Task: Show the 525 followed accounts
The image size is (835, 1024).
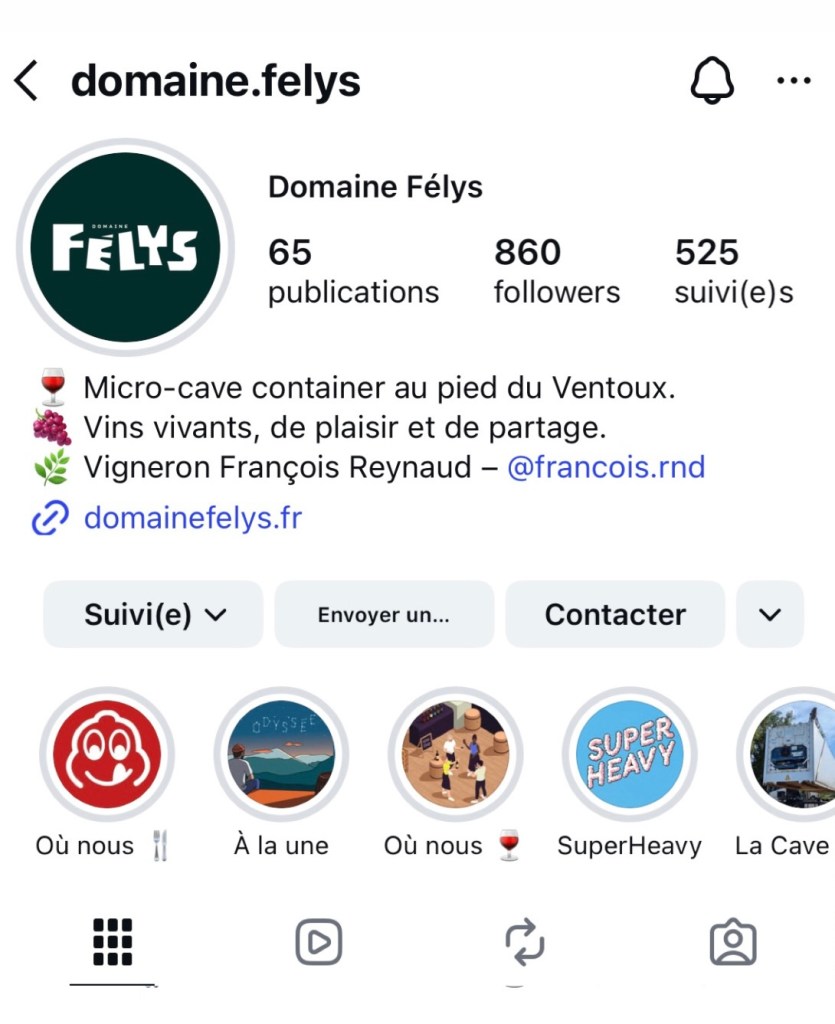Action: (x=734, y=271)
